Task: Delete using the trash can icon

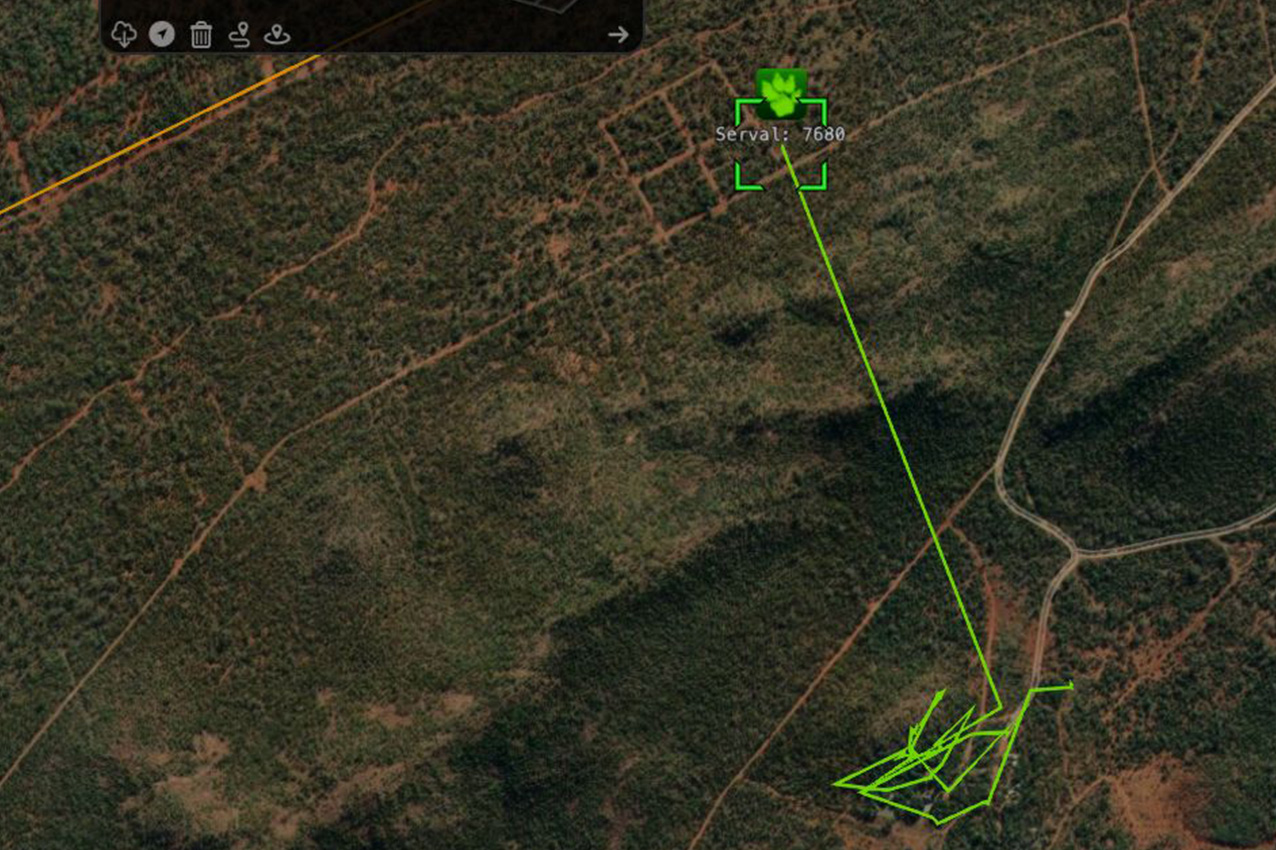Action: click(201, 35)
